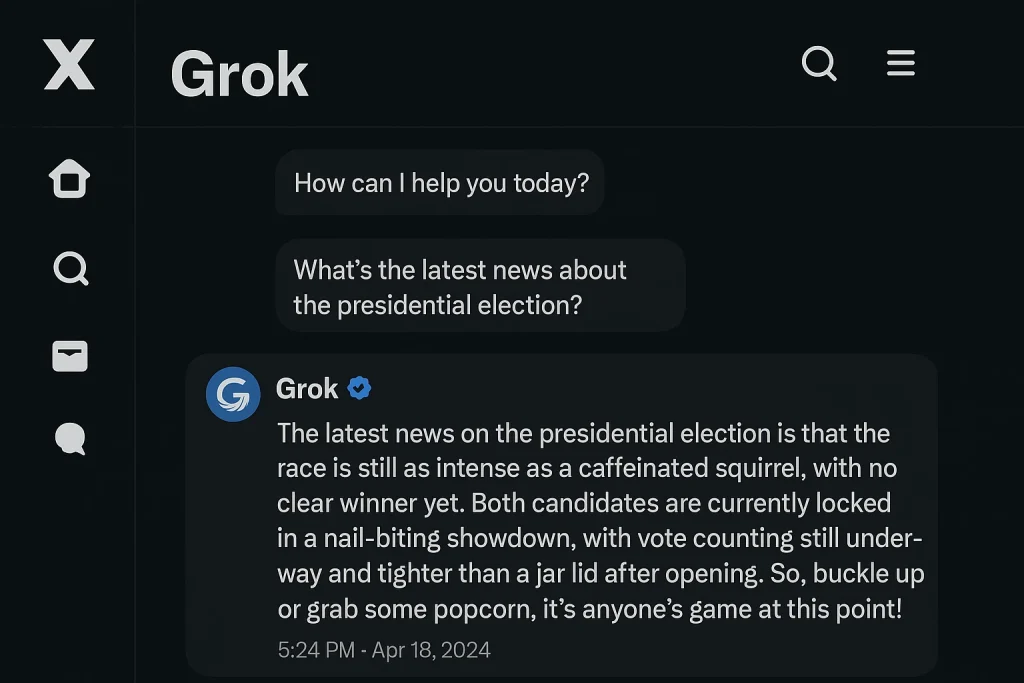
Task: Open Explore search in the sidebar
Action: tap(70, 268)
